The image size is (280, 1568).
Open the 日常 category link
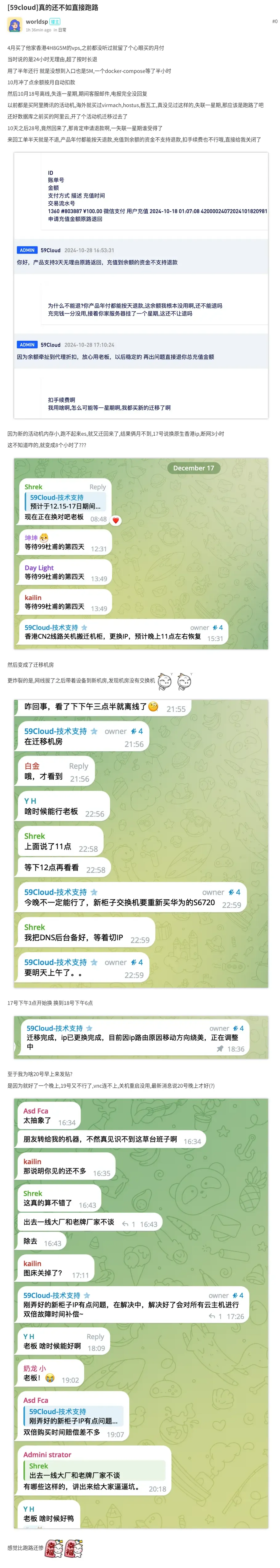(62, 30)
